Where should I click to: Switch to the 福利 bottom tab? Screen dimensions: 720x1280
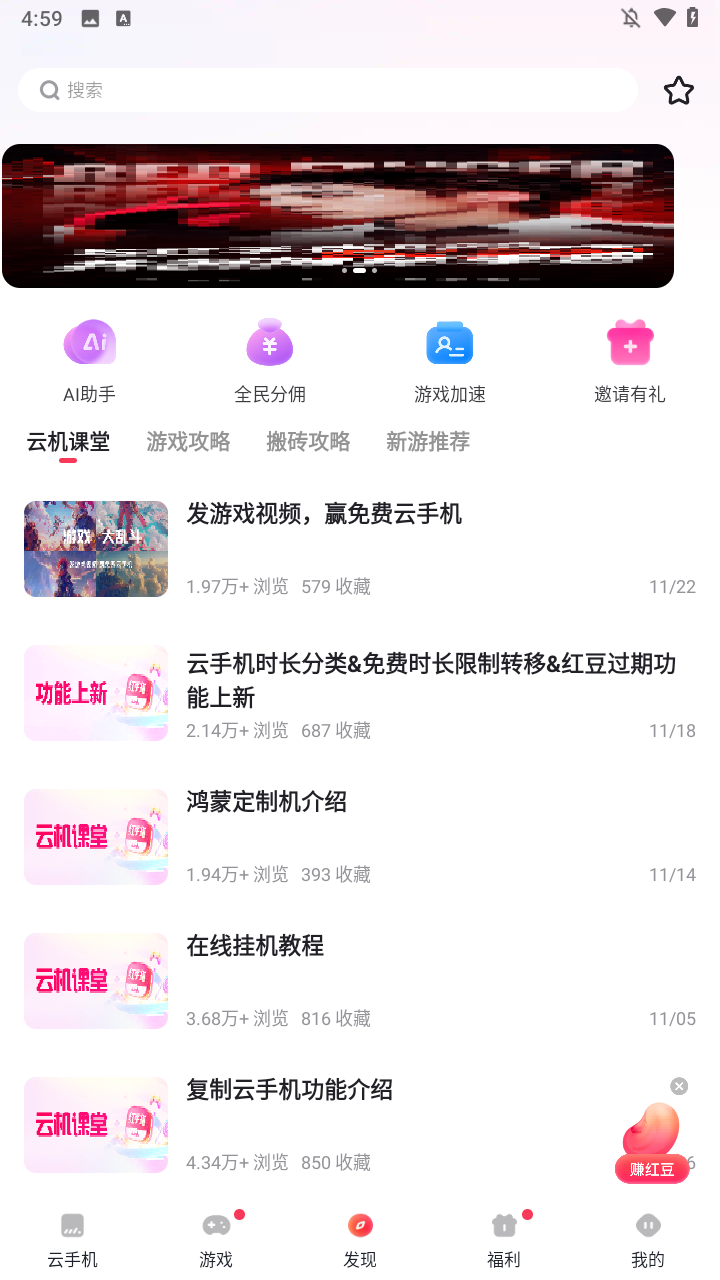pyautogui.click(x=504, y=1239)
